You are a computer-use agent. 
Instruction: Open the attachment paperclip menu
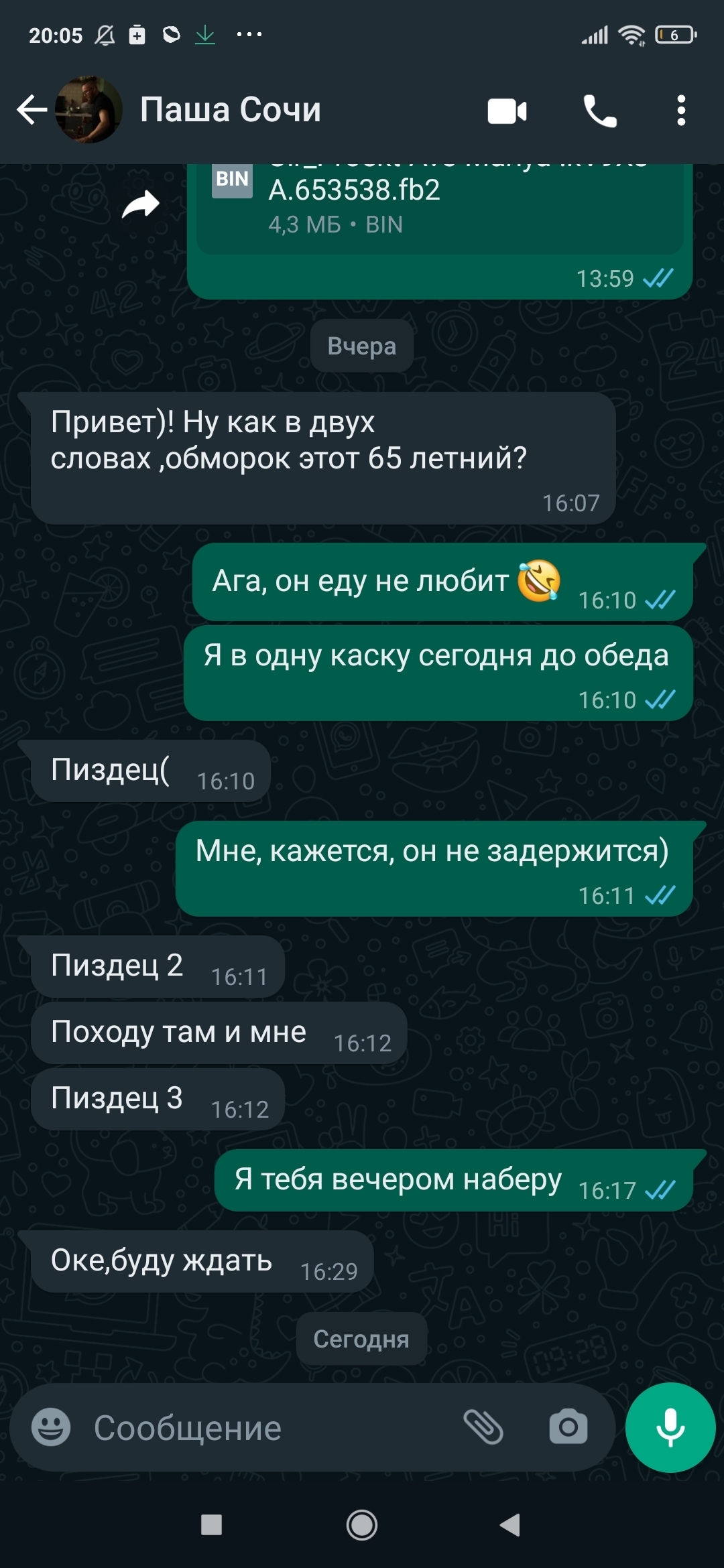click(483, 1427)
